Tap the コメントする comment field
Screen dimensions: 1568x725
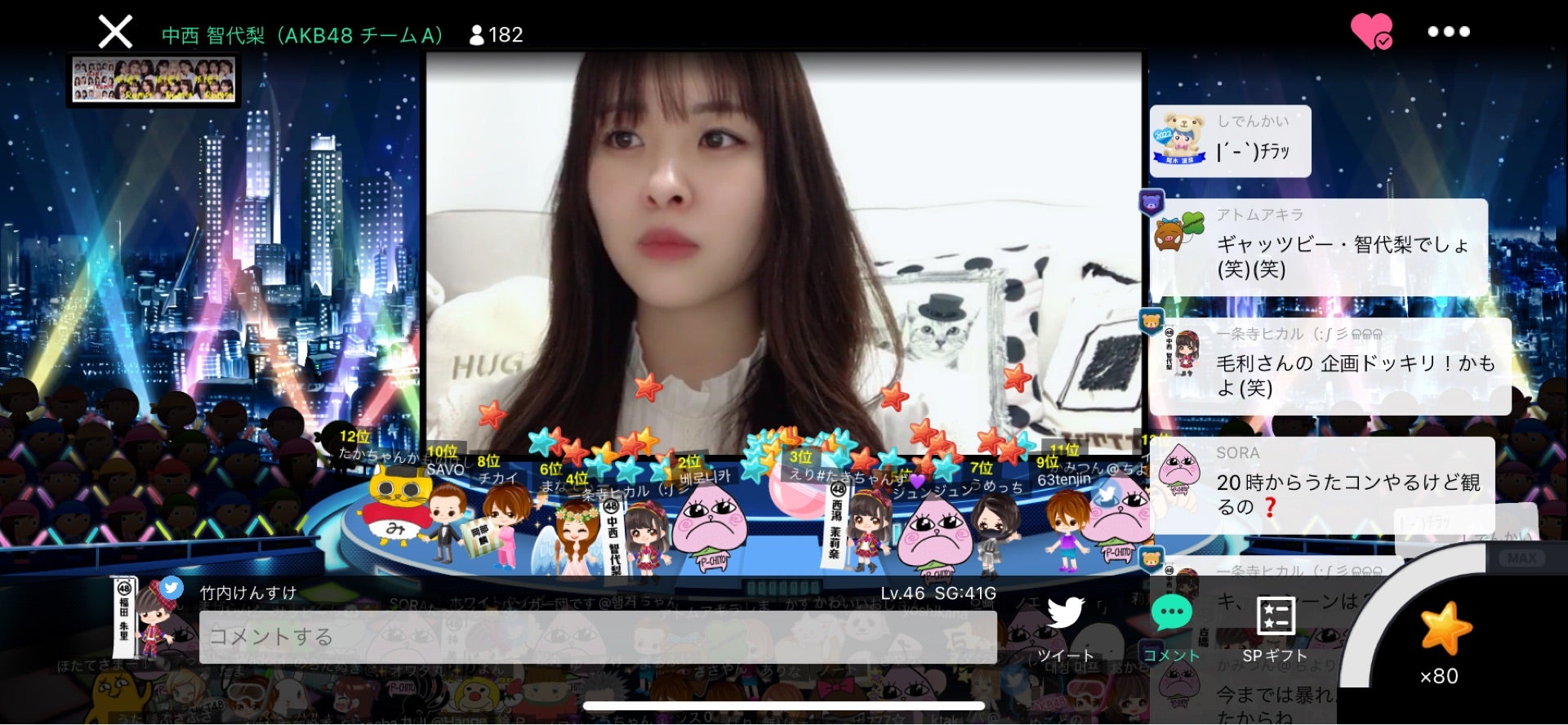tap(597, 637)
